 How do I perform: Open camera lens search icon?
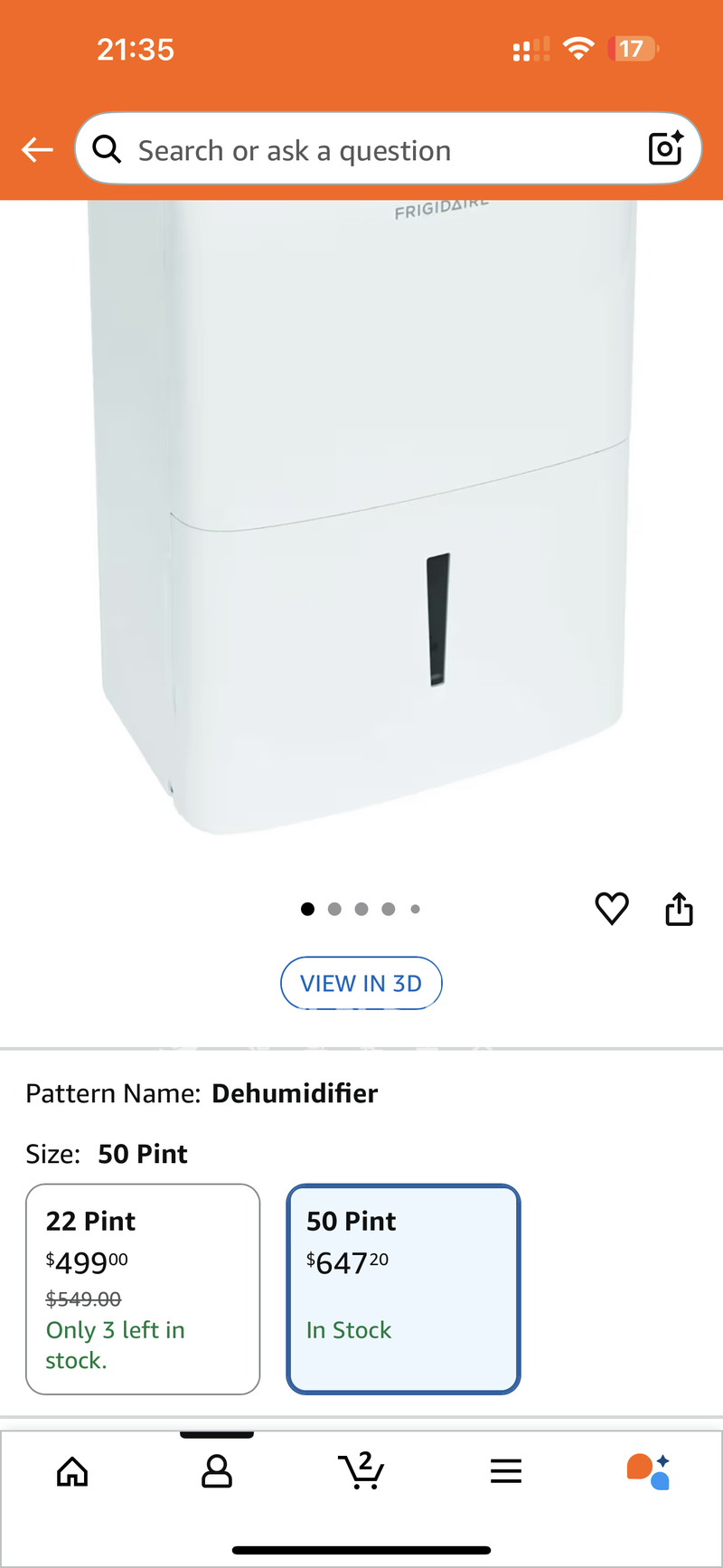click(666, 148)
